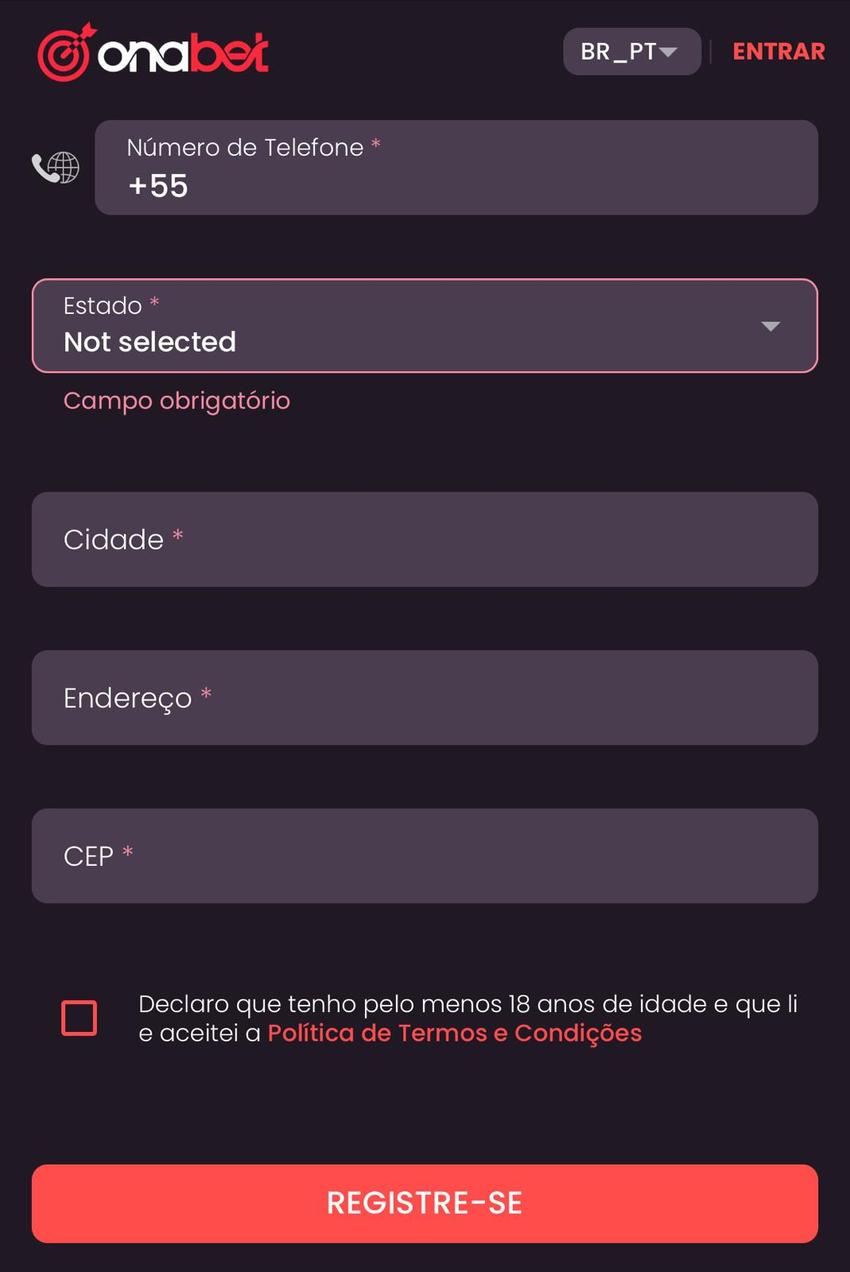Click the red arrow on the logo target
This screenshot has height=1272, width=850.
[90, 33]
